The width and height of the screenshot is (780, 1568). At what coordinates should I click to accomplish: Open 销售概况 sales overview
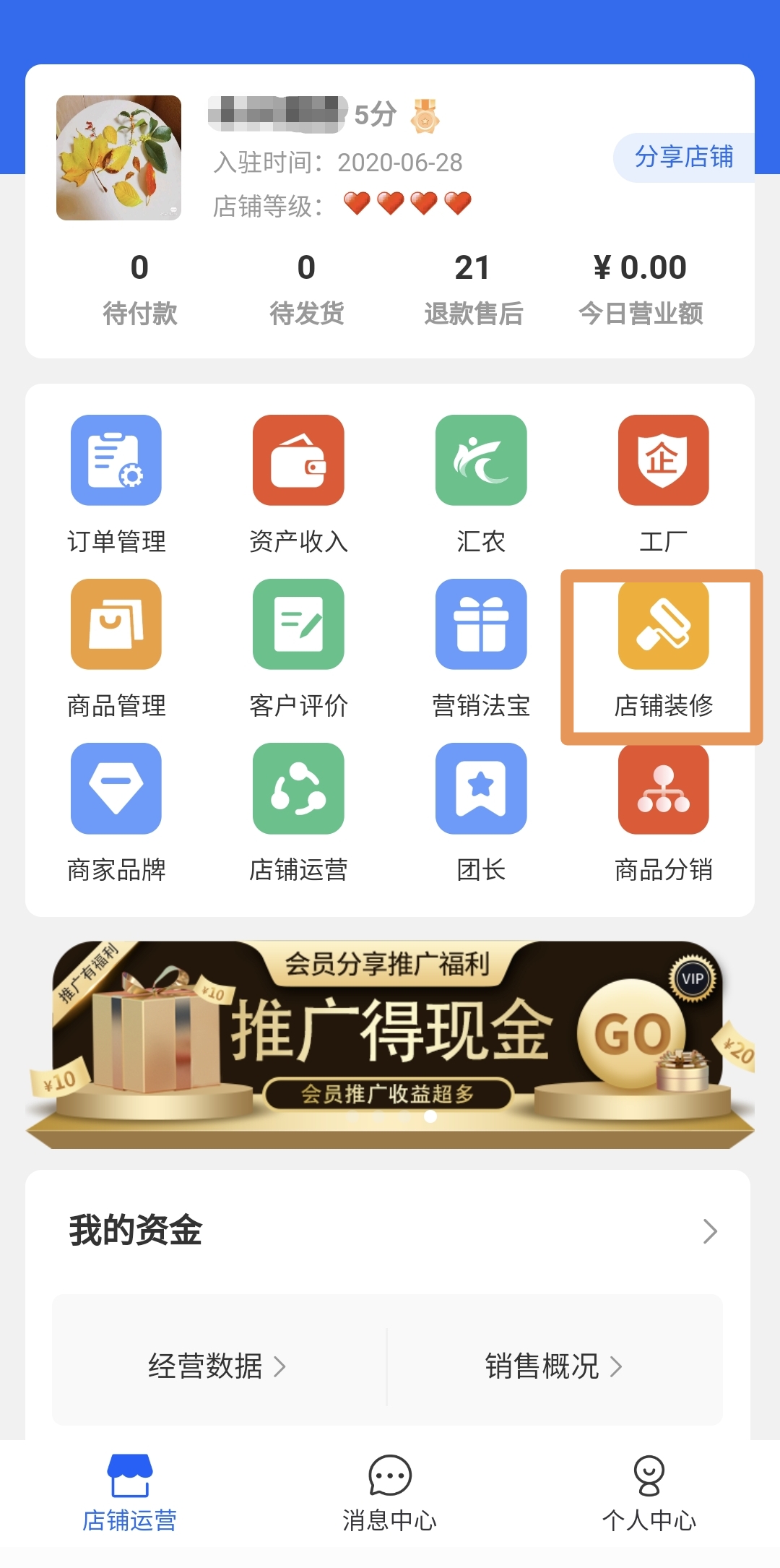coord(553,1366)
